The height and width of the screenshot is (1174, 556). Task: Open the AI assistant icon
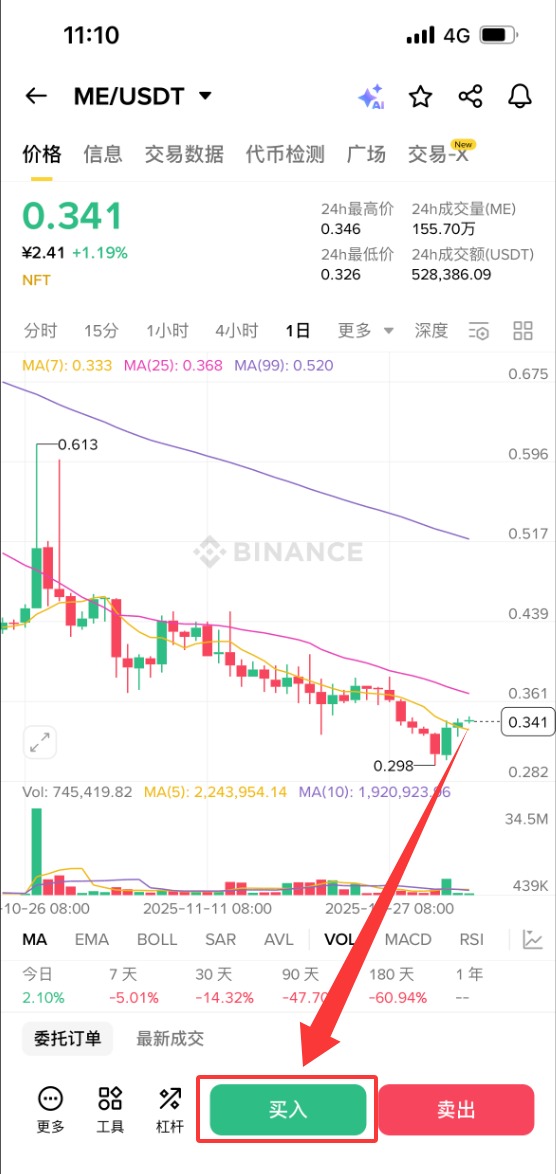point(371,97)
